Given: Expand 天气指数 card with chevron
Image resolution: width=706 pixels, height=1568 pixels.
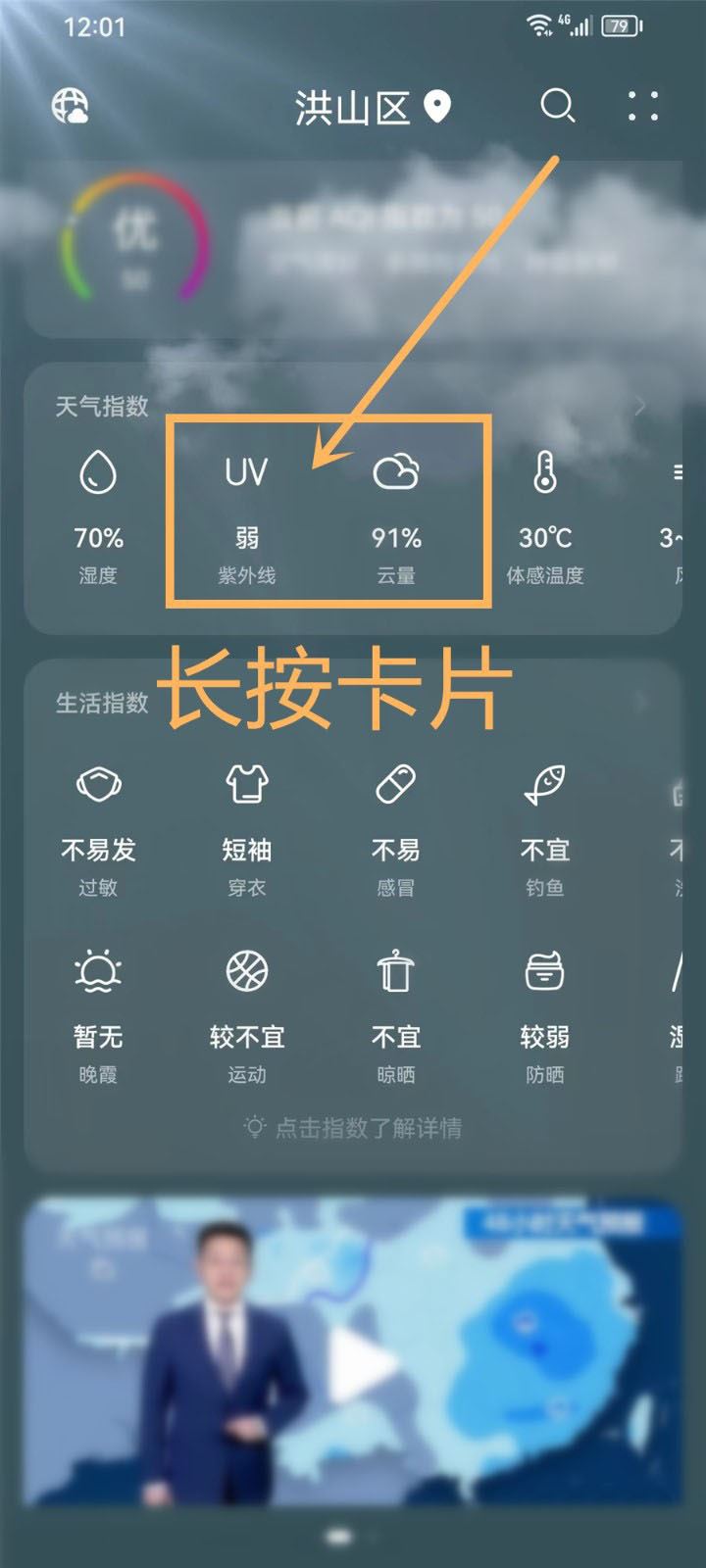Looking at the screenshot, I should point(641,406).
